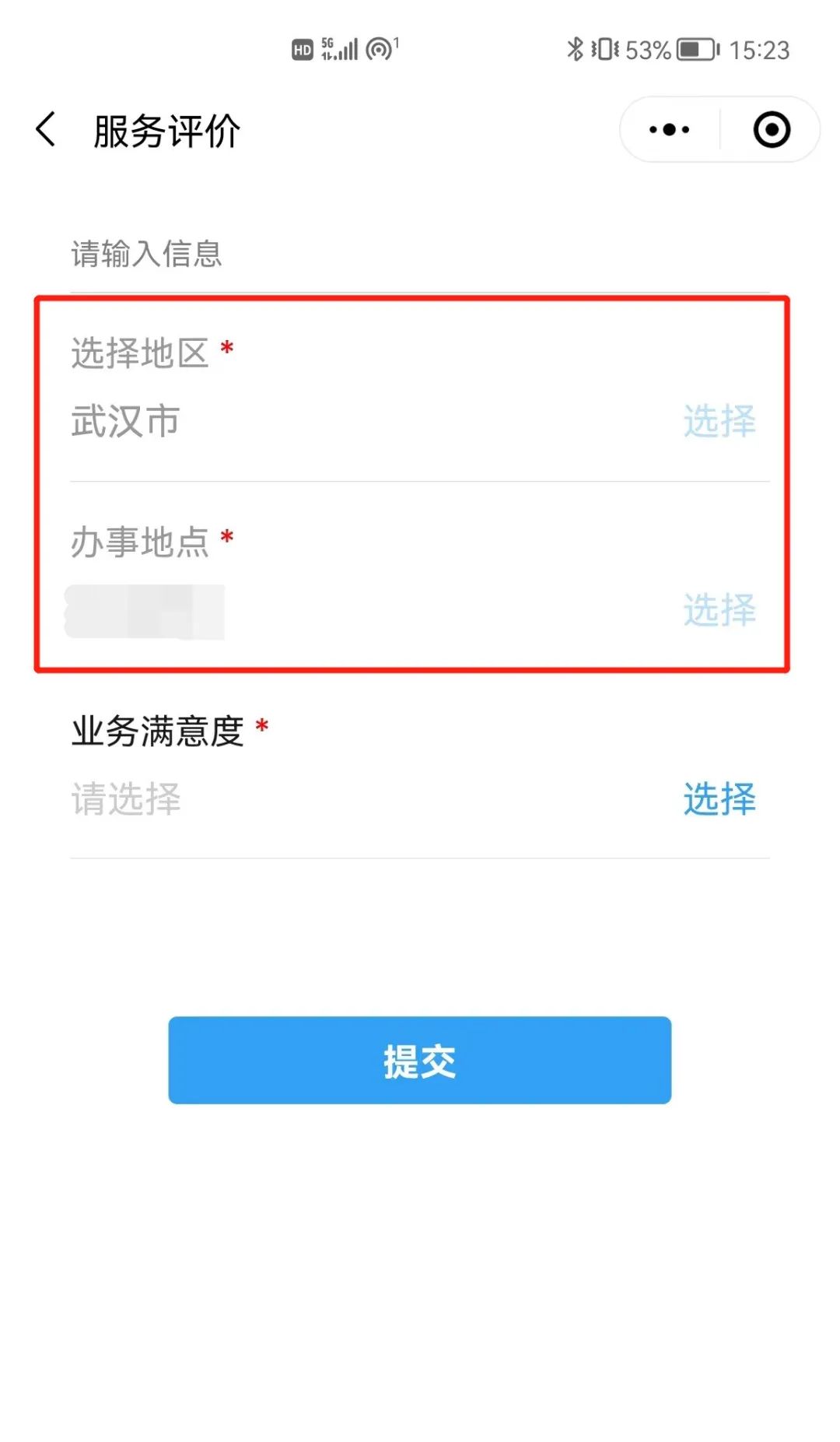The image size is (840, 1442).
Task: Close the mini program with the circle icon
Action: tap(772, 130)
